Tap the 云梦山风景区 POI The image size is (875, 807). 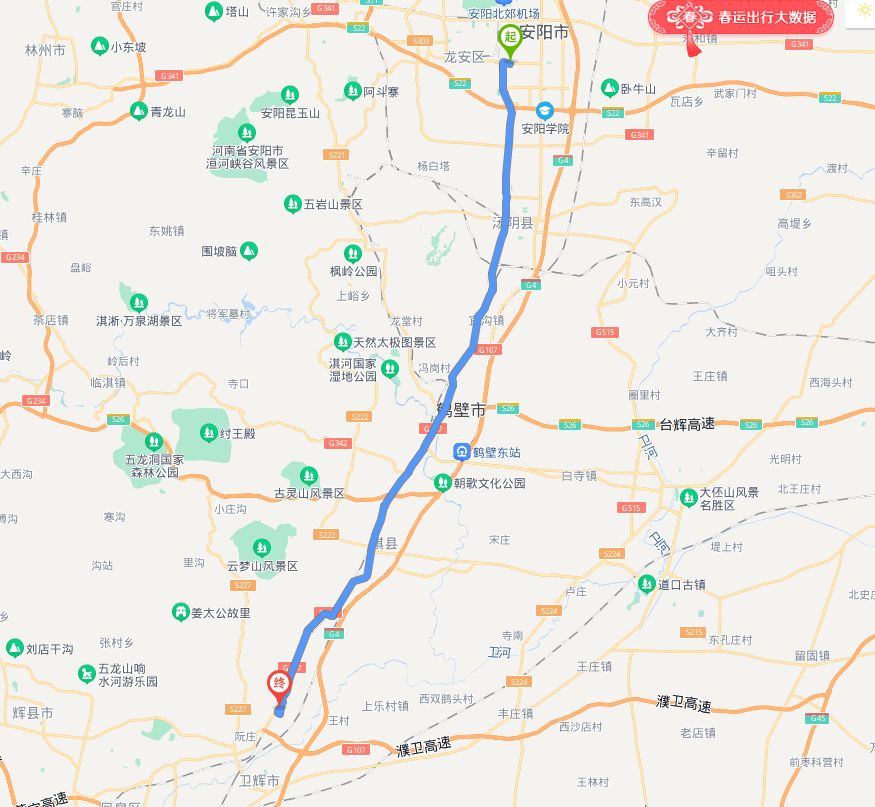coord(262,548)
